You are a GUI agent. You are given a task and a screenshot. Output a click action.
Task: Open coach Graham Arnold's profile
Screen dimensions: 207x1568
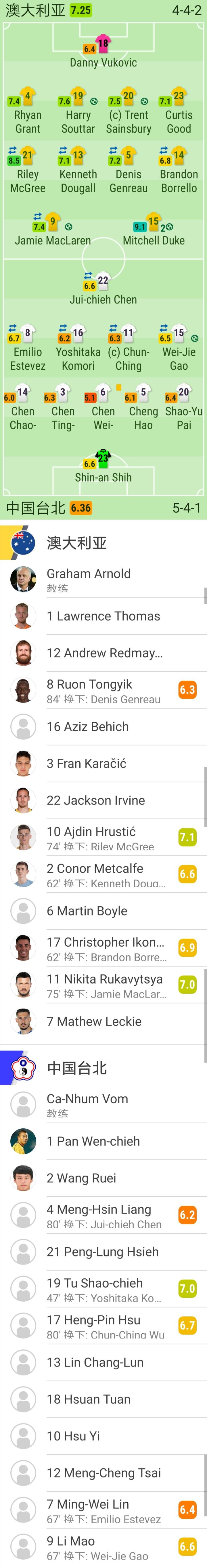[x=103, y=580]
